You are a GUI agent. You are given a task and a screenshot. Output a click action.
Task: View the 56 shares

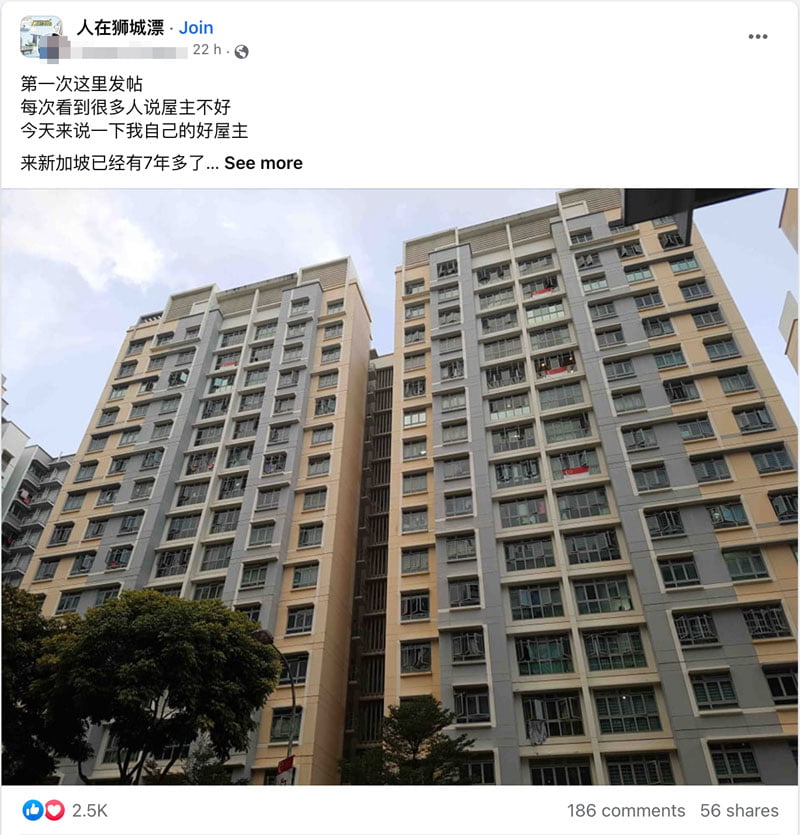tap(739, 810)
